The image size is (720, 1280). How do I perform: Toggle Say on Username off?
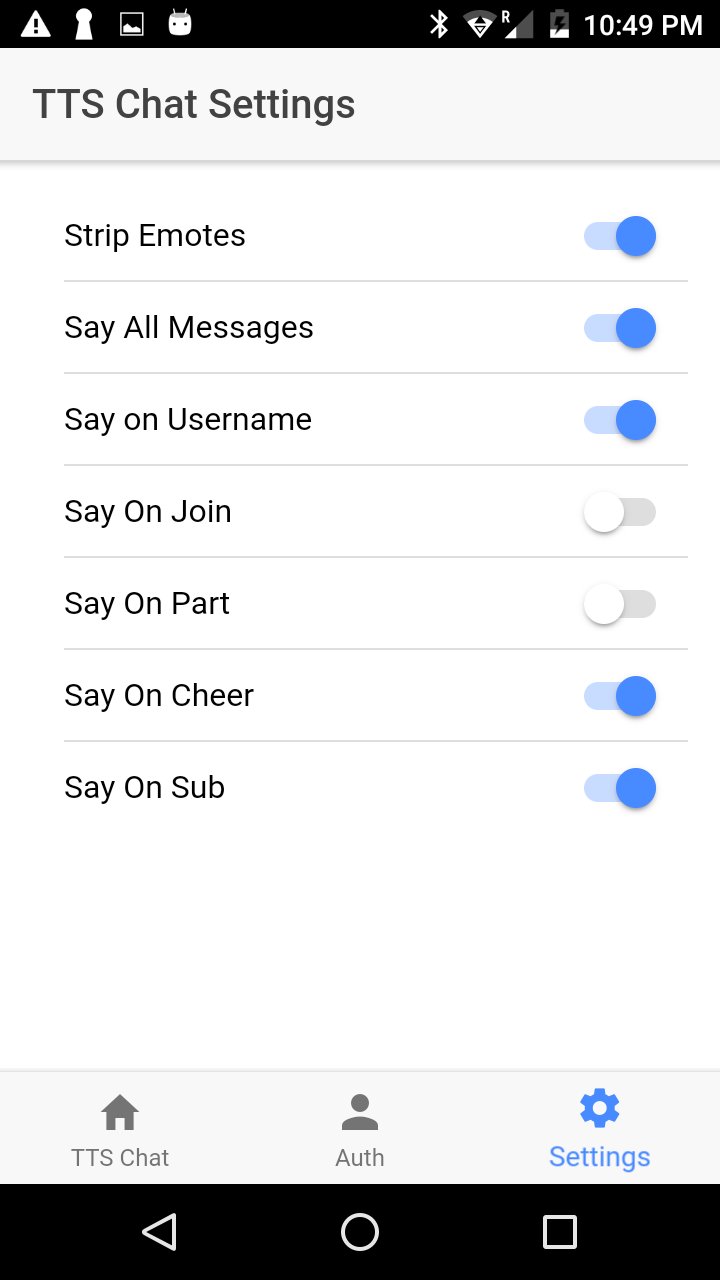point(619,420)
